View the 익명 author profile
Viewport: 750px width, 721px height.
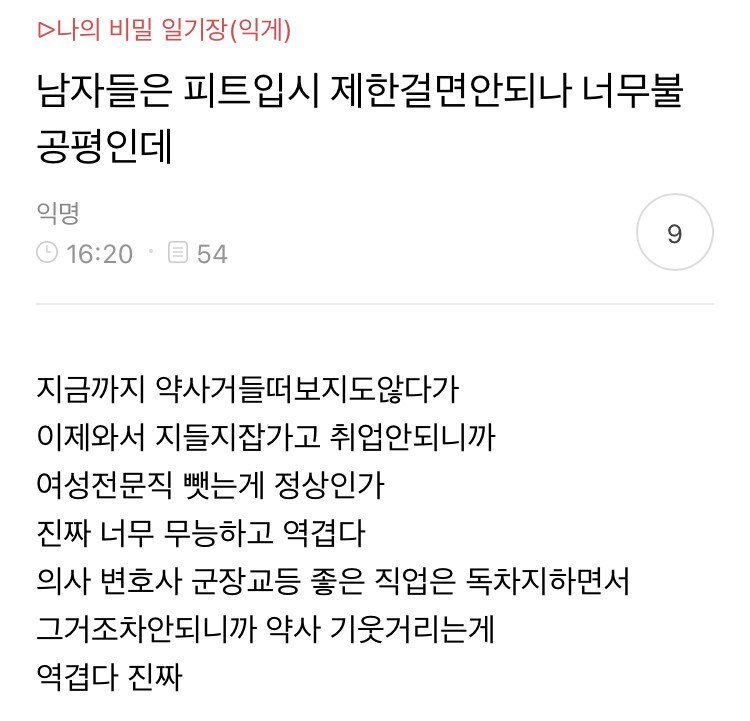pyautogui.click(x=57, y=212)
